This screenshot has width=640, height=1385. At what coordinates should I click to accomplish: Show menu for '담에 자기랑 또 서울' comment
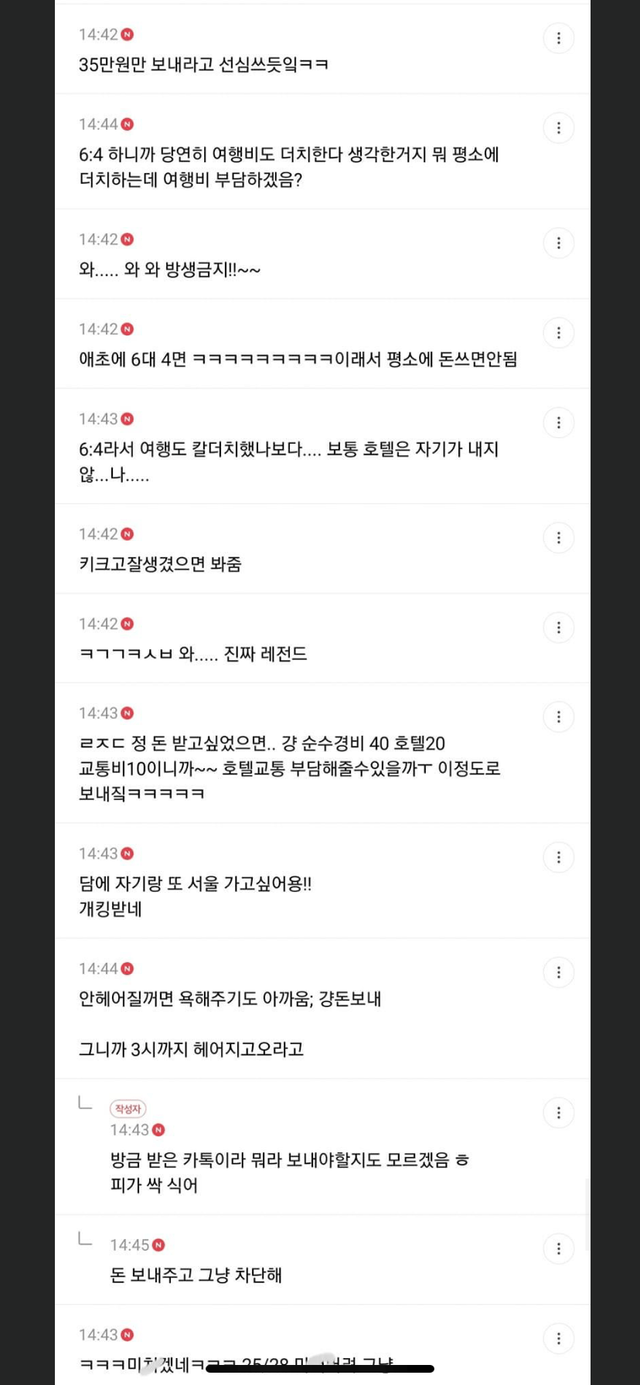558,857
